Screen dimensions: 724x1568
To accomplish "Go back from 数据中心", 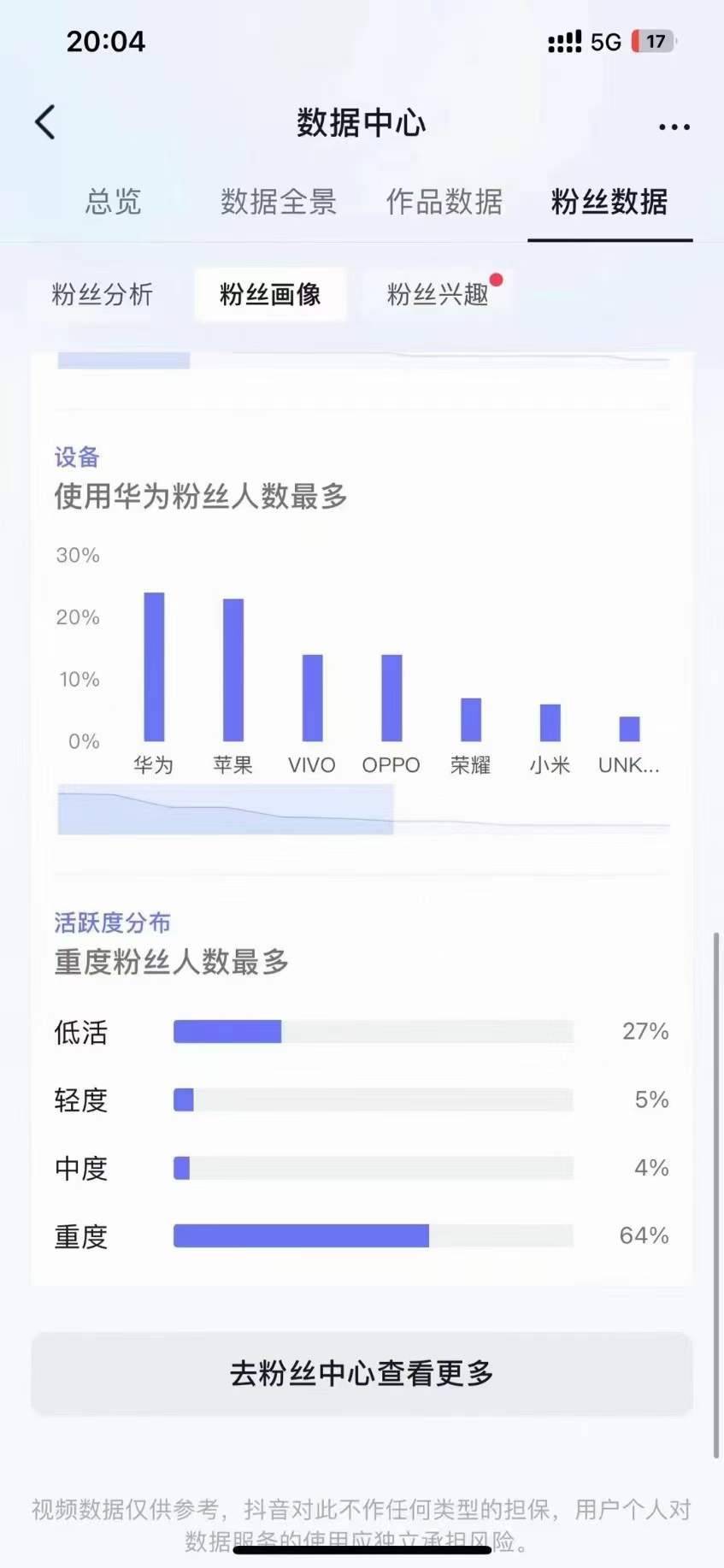I will [46, 122].
